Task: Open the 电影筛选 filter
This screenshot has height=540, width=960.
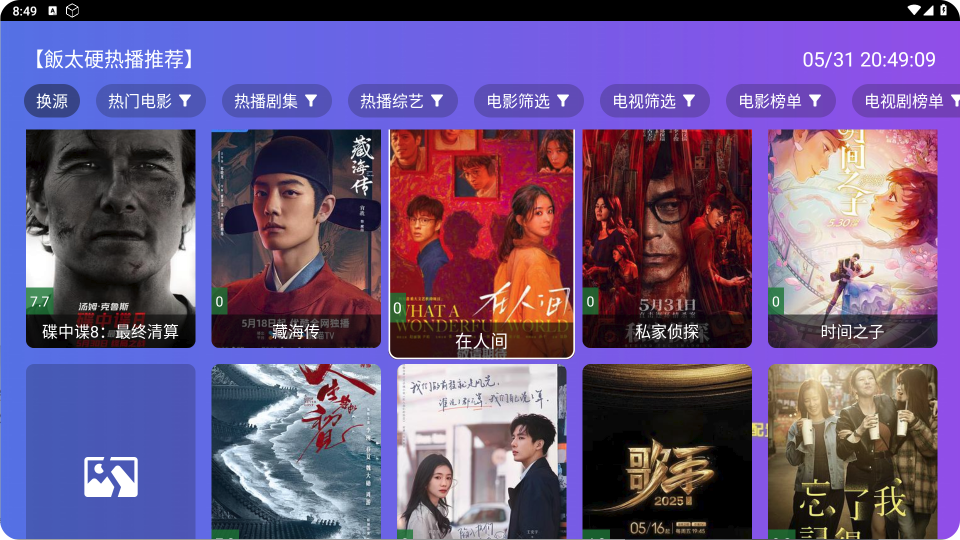Action: click(x=529, y=101)
